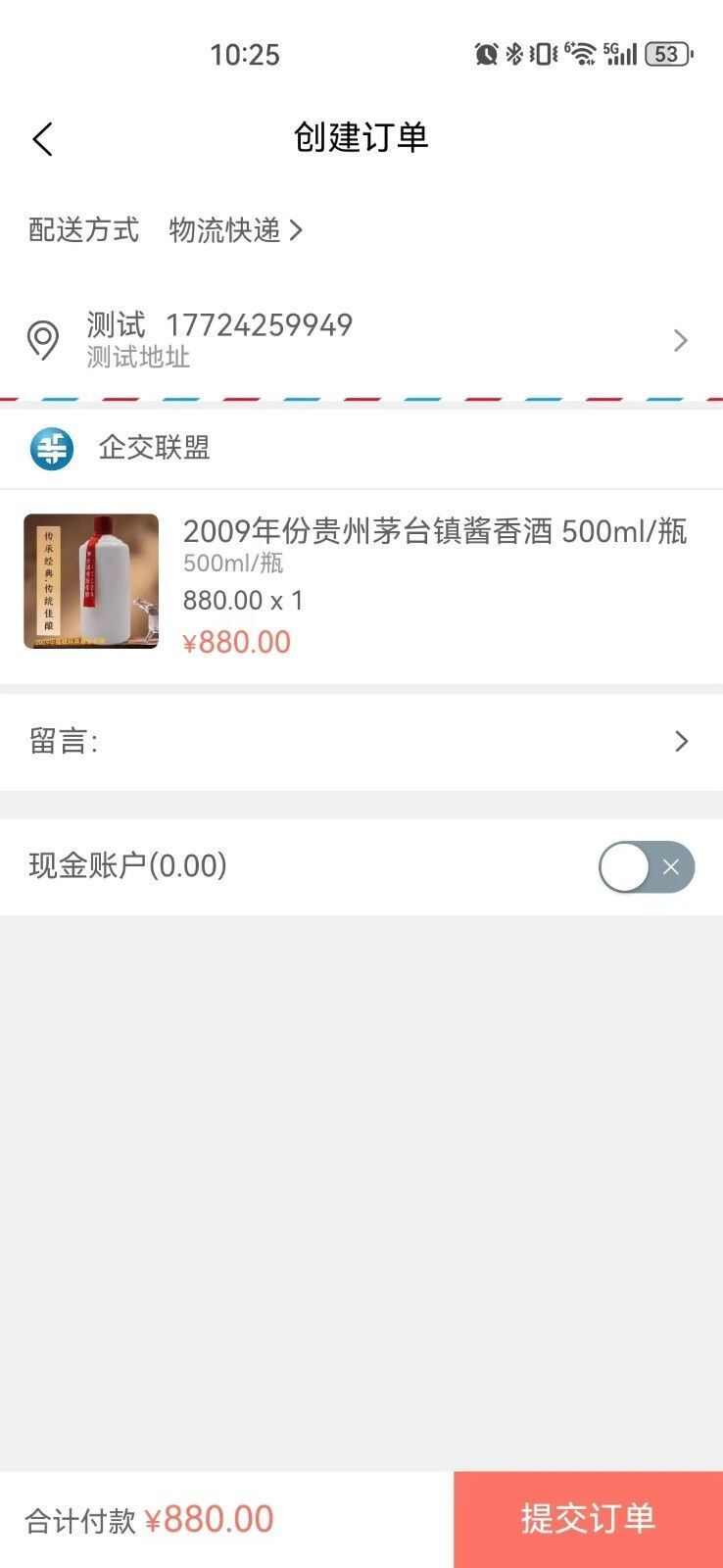Enable the 现金账户 switch
Screen dimensions: 723x1568
647,866
